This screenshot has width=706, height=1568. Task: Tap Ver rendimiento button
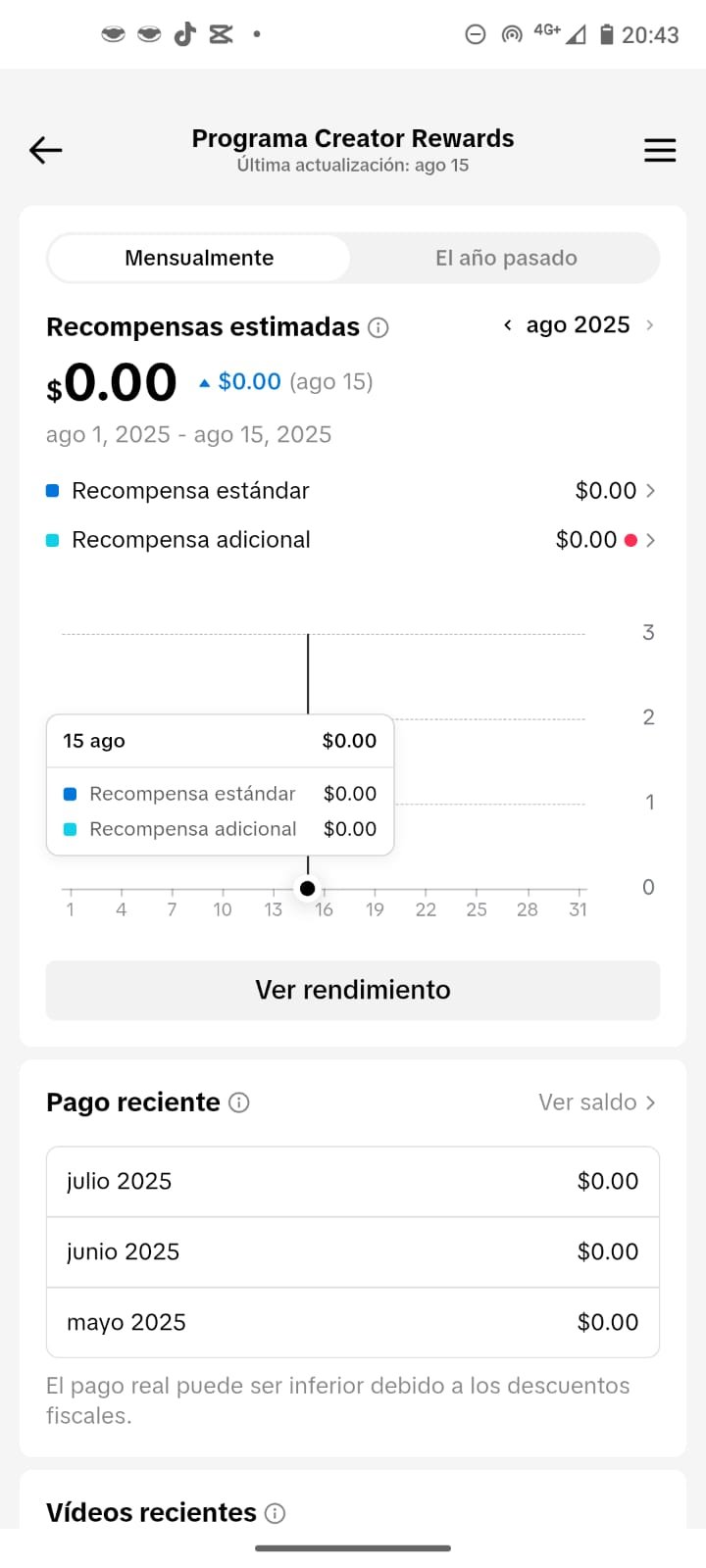tap(353, 990)
